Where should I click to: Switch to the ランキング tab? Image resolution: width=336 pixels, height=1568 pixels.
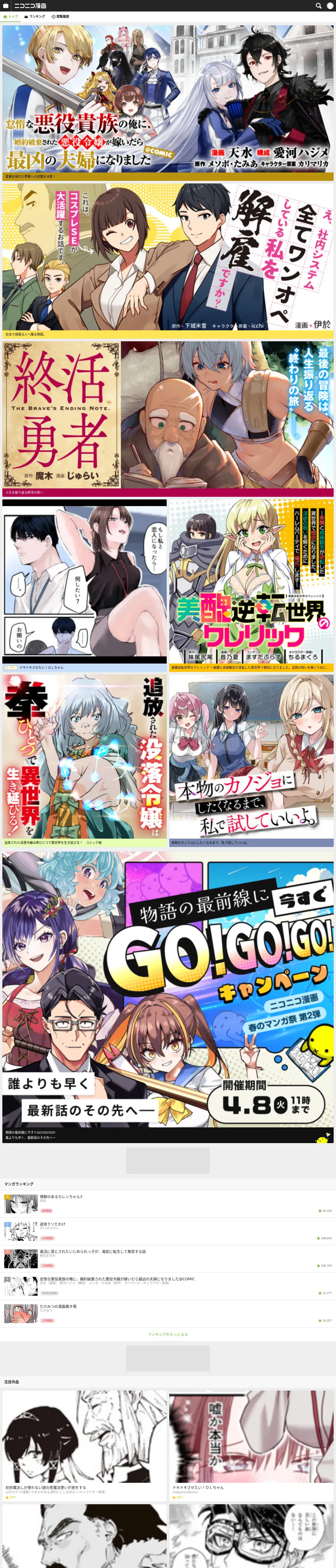click(x=35, y=16)
